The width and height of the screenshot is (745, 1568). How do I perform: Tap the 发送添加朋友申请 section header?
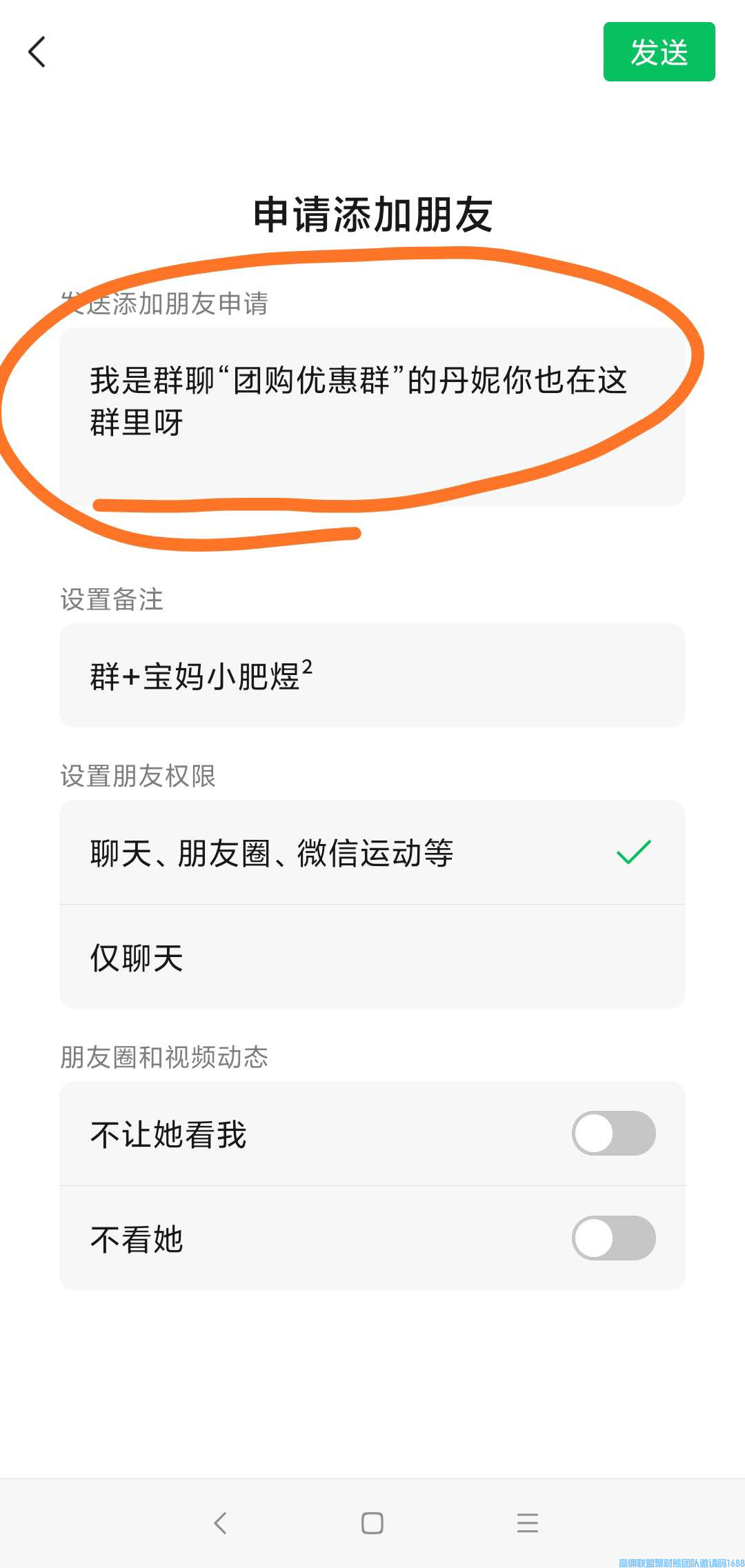[x=166, y=303]
